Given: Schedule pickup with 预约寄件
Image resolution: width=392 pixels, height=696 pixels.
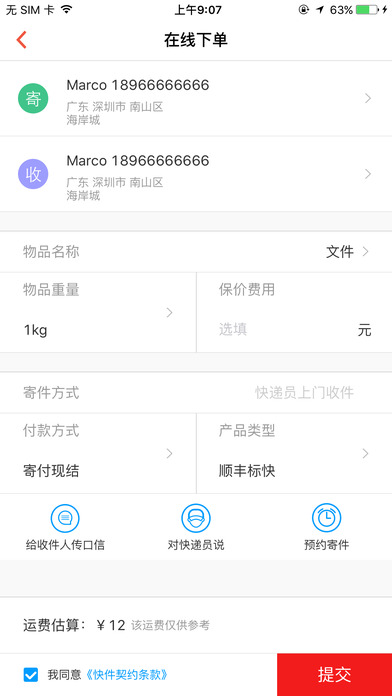Looking at the screenshot, I should (326, 527).
